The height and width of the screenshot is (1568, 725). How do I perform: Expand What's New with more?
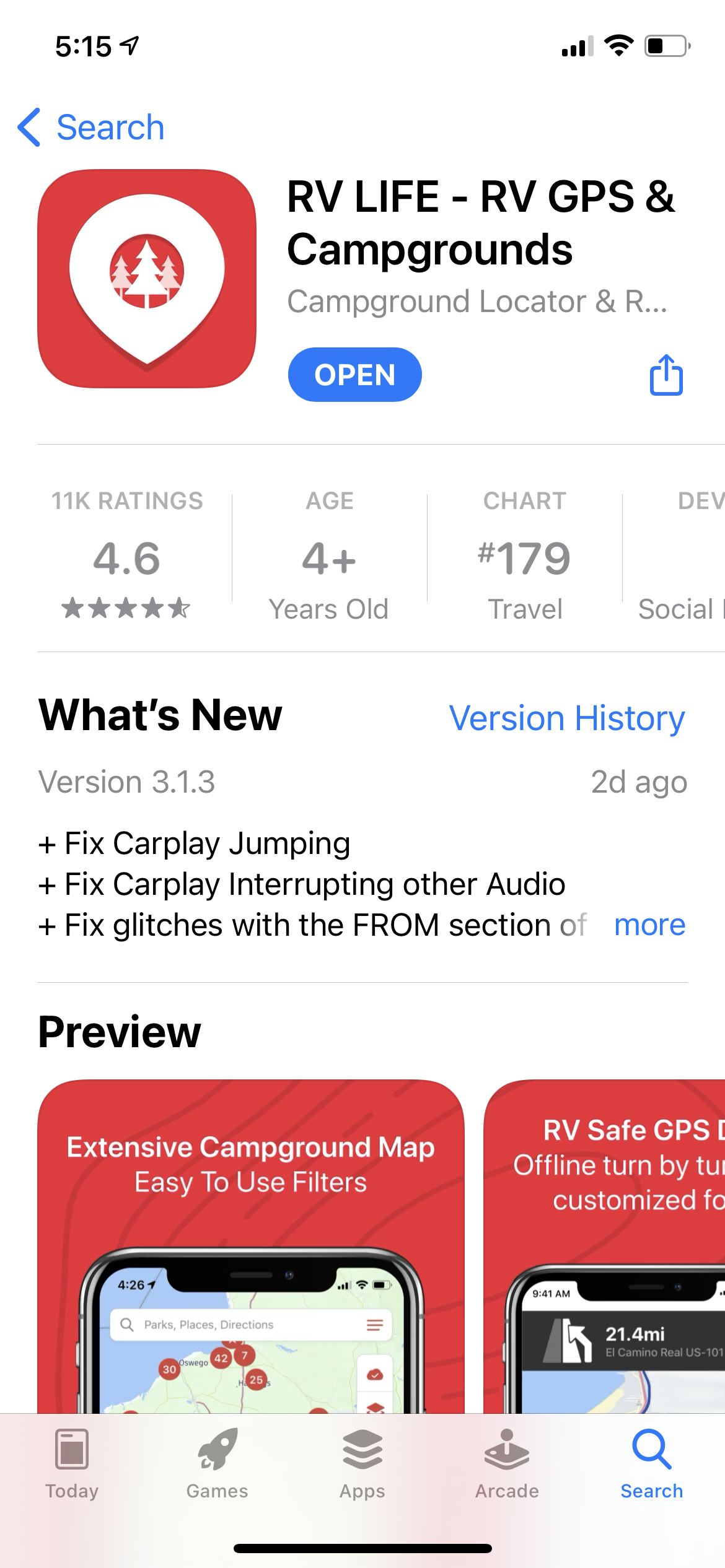tap(649, 925)
